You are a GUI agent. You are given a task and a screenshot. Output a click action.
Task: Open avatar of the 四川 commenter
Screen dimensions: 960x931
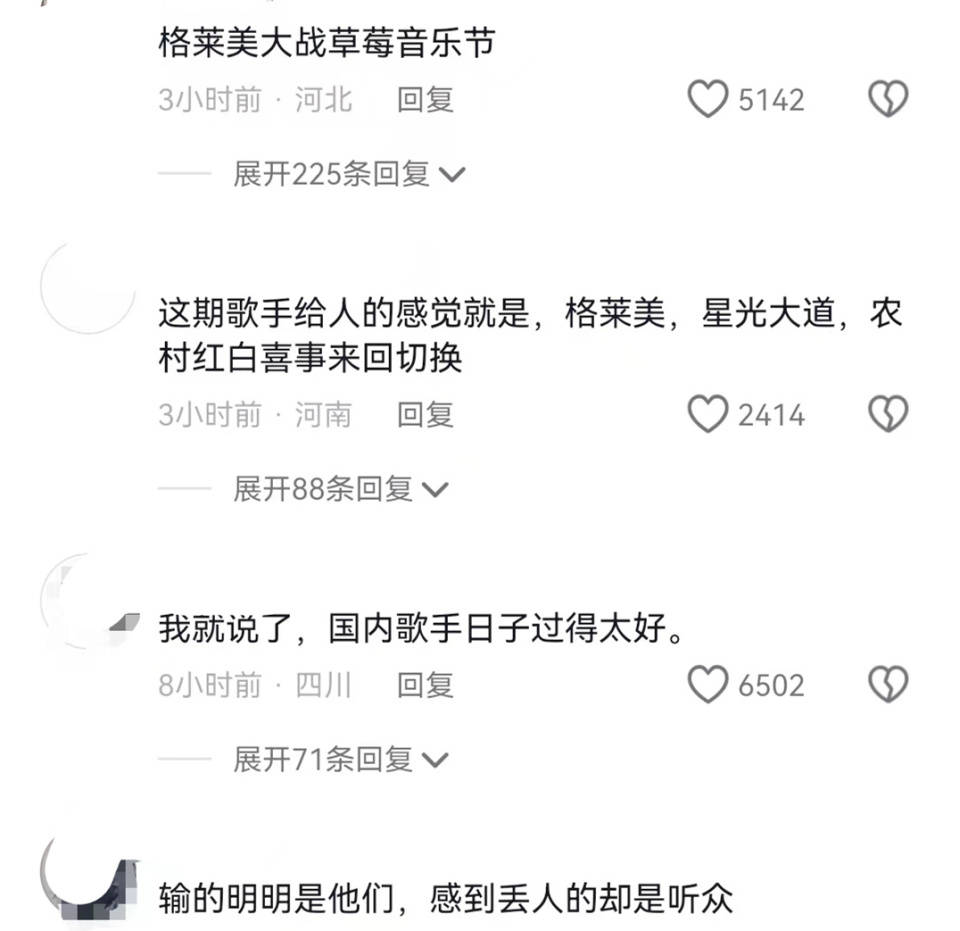tap(88, 601)
